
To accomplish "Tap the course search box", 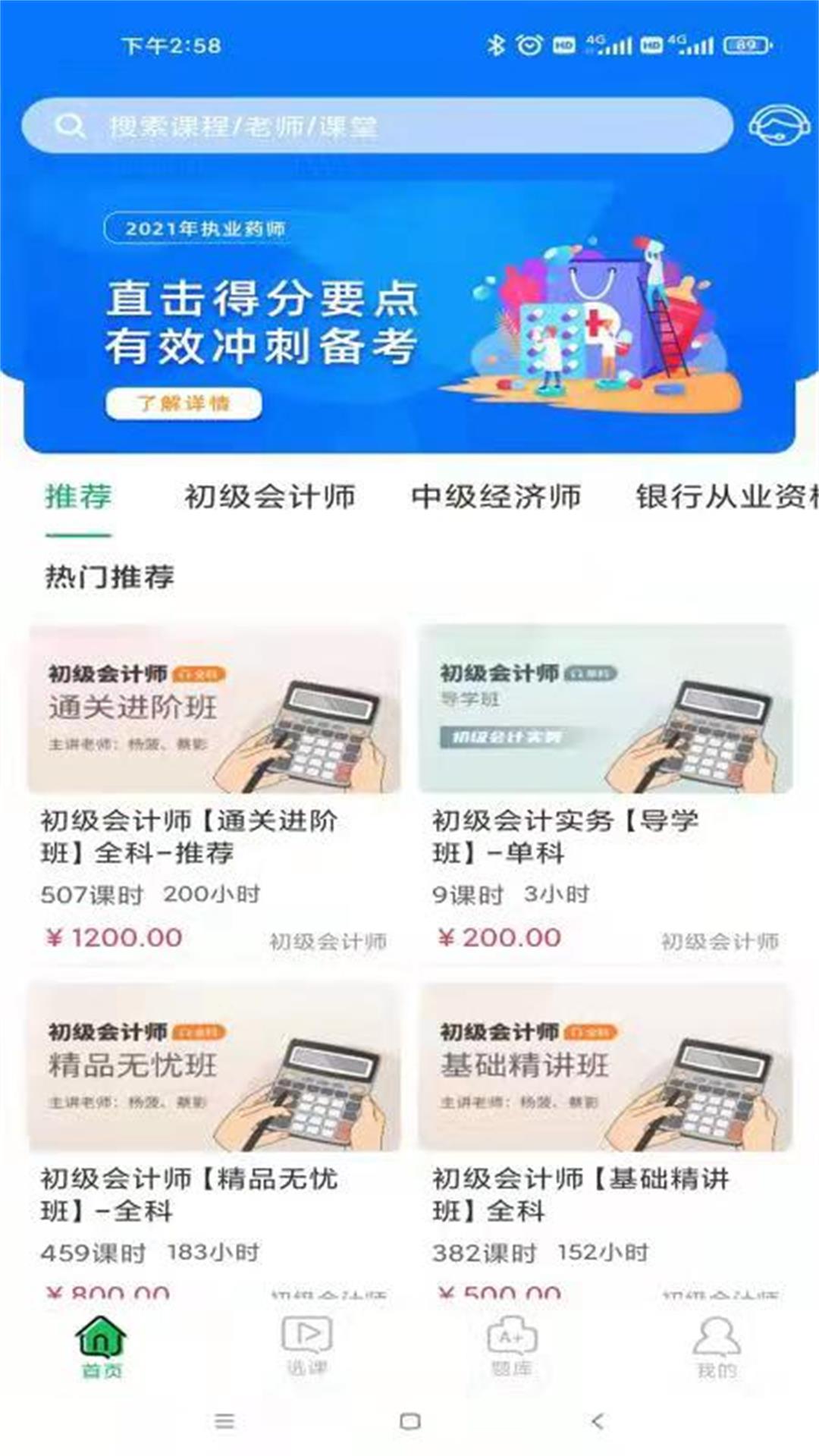I will tap(377, 126).
